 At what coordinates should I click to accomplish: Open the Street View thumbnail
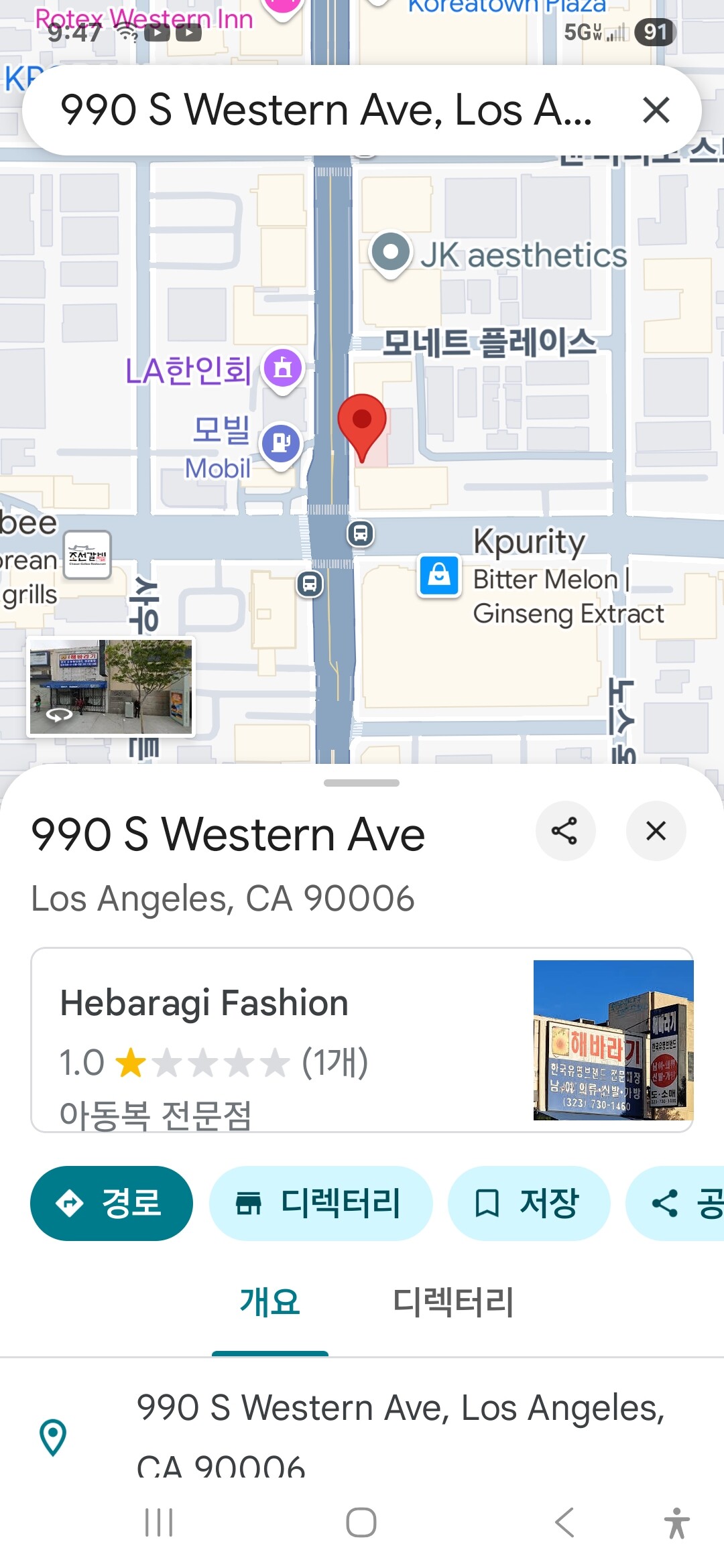111,687
